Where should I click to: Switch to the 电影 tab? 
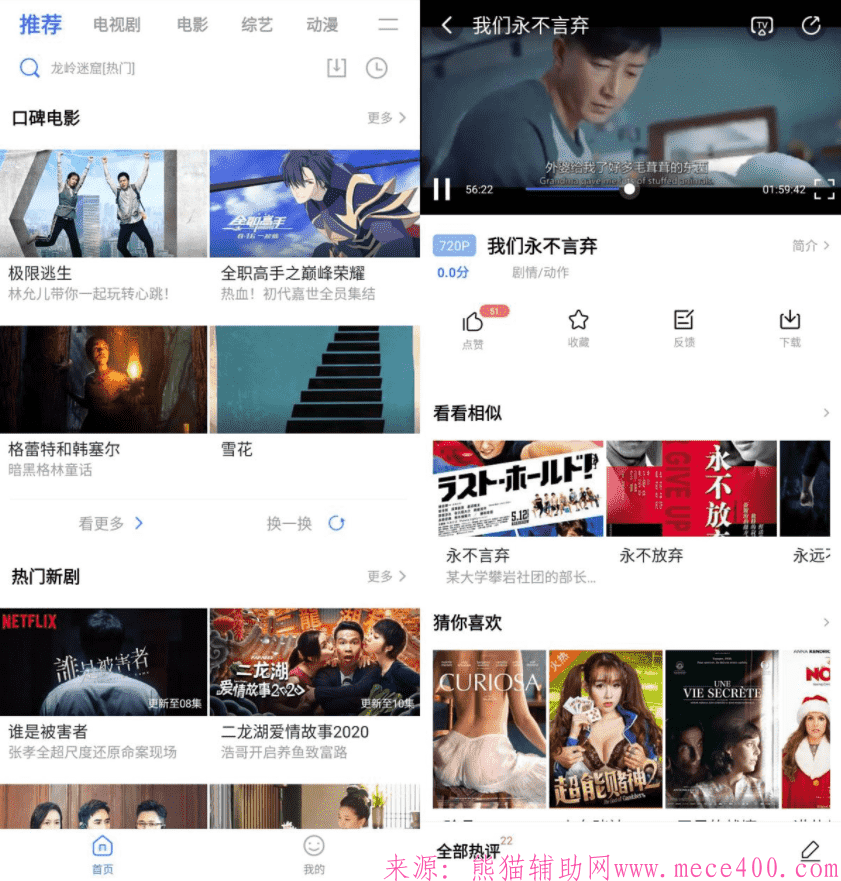192,25
